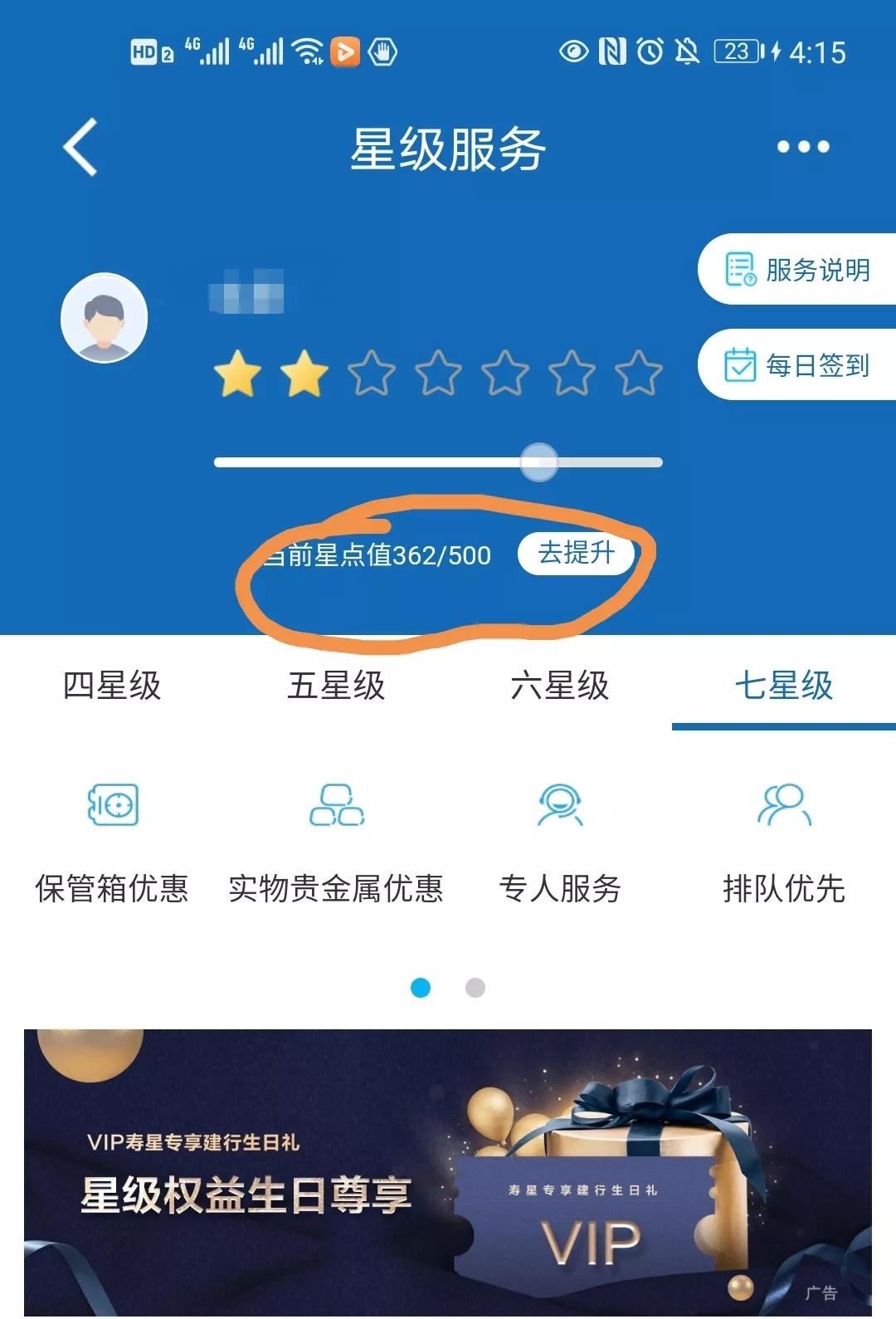The width and height of the screenshot is (896, 1319).
Task: Tap the 去提升 button
Action: click(576, 553)
